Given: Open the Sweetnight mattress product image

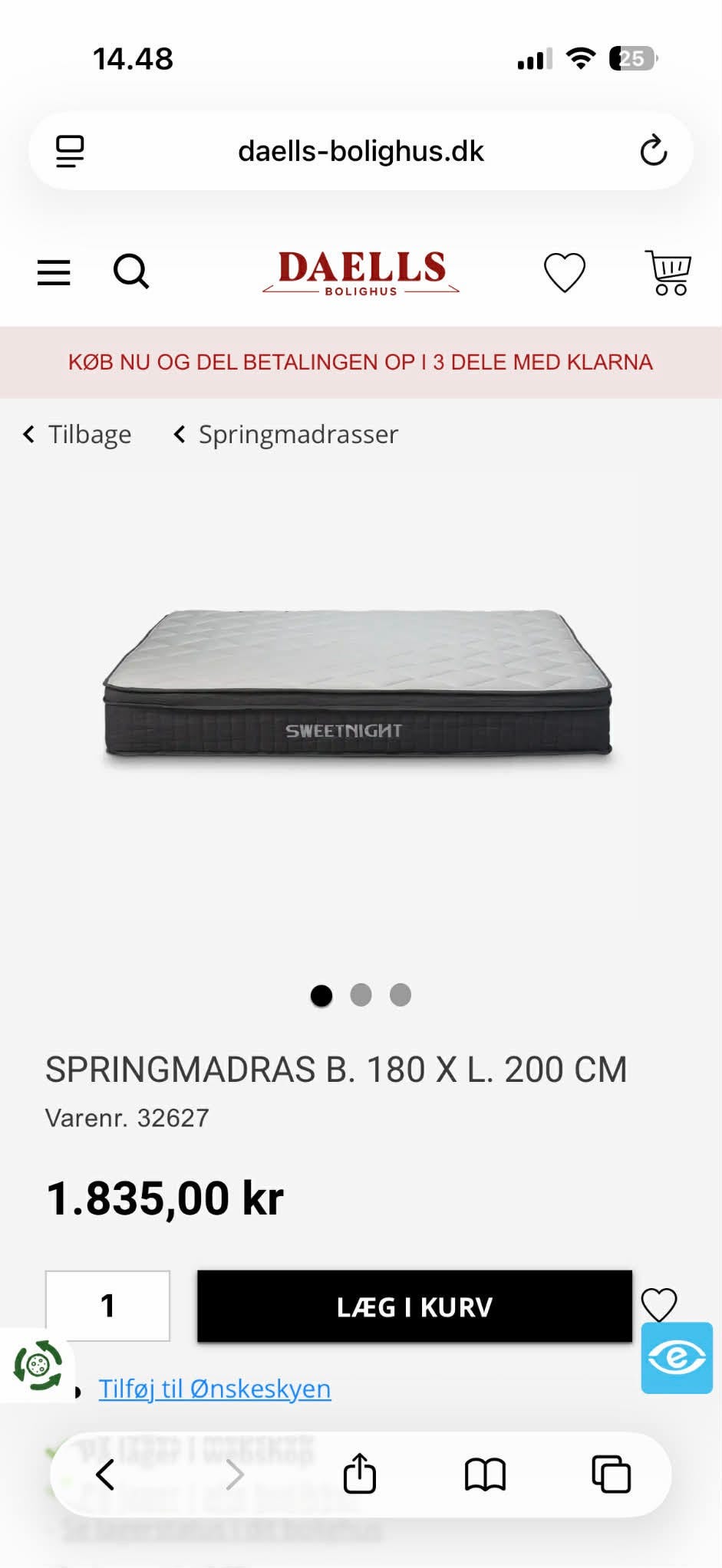Looking at the screenshot, I should (358, 682).
